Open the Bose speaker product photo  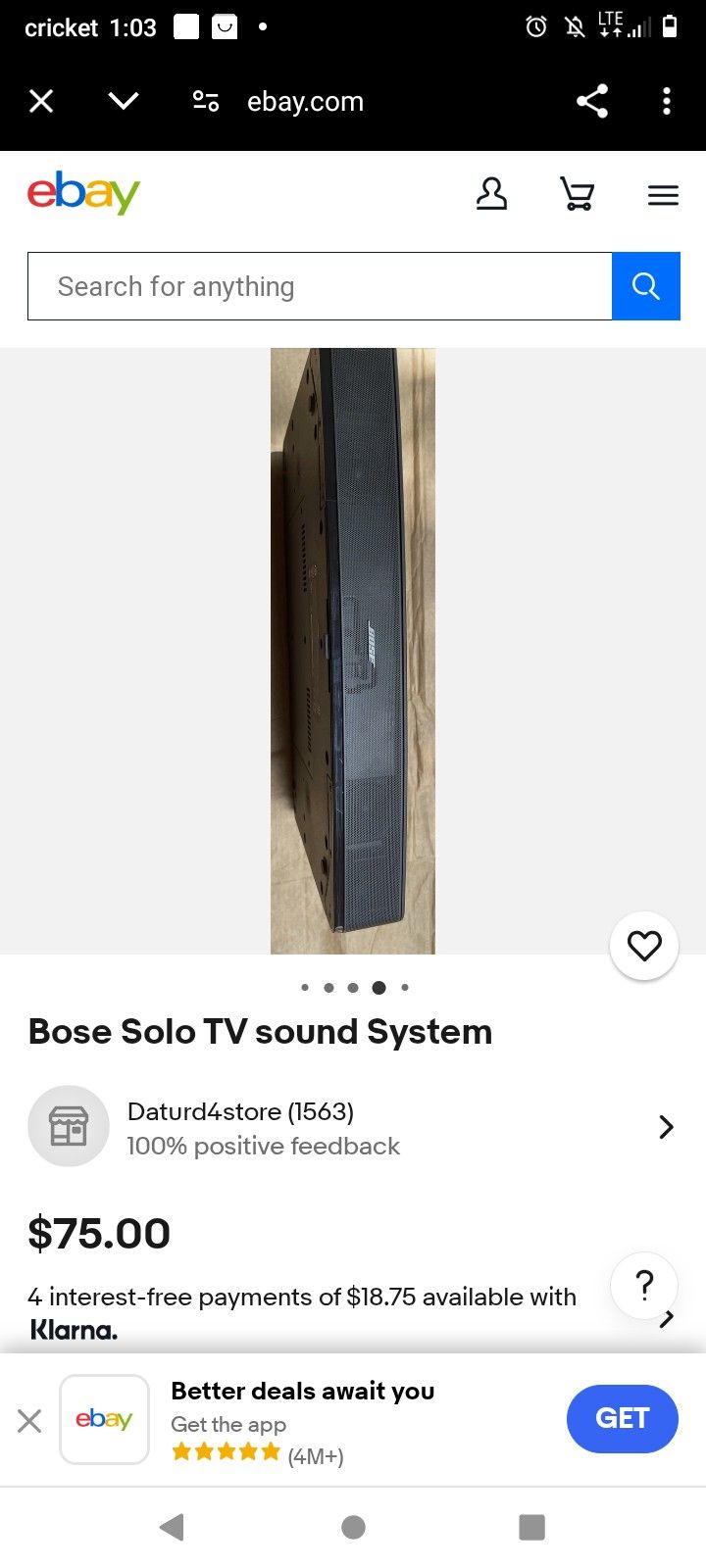(x=353, y=651)
